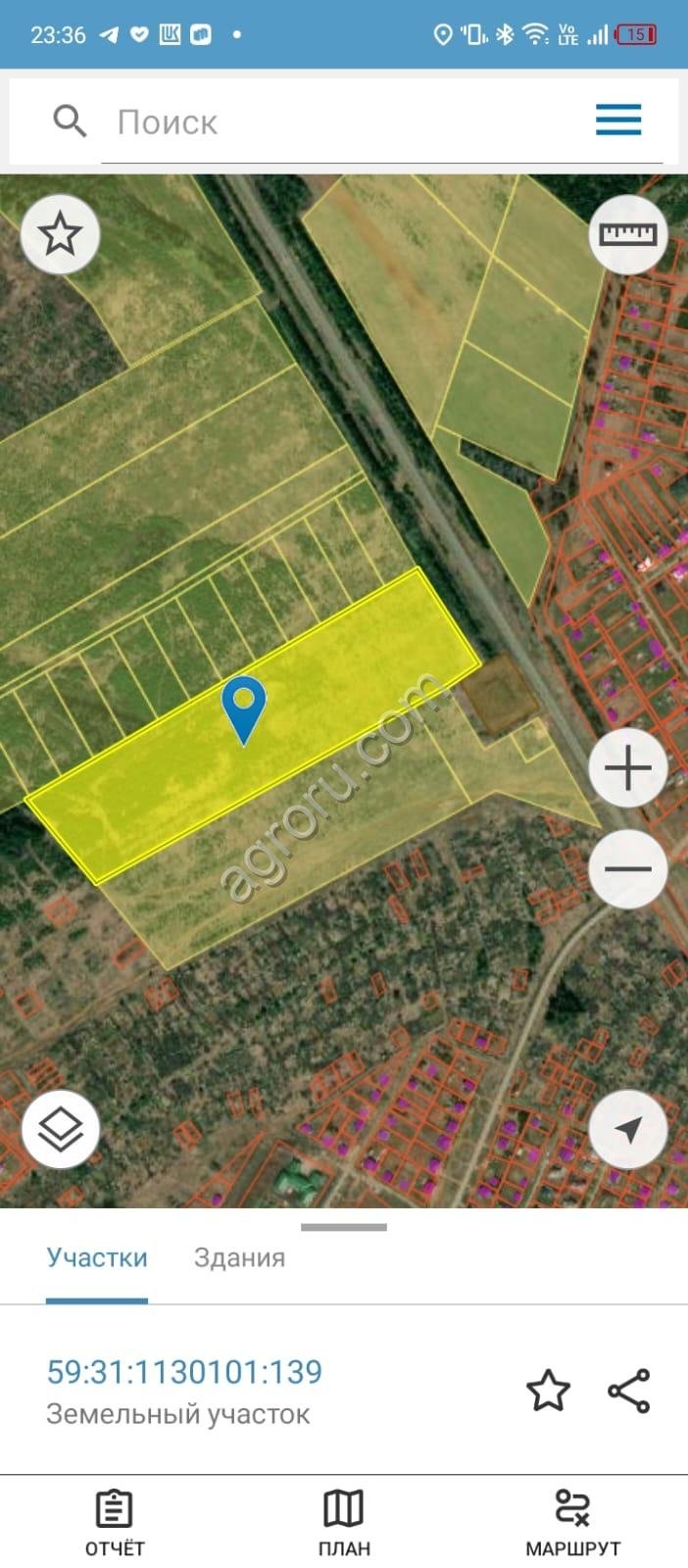The height and width of the screenshot is (1568, 688).
Task: Zoom in with the plus button
Action: 628,768
